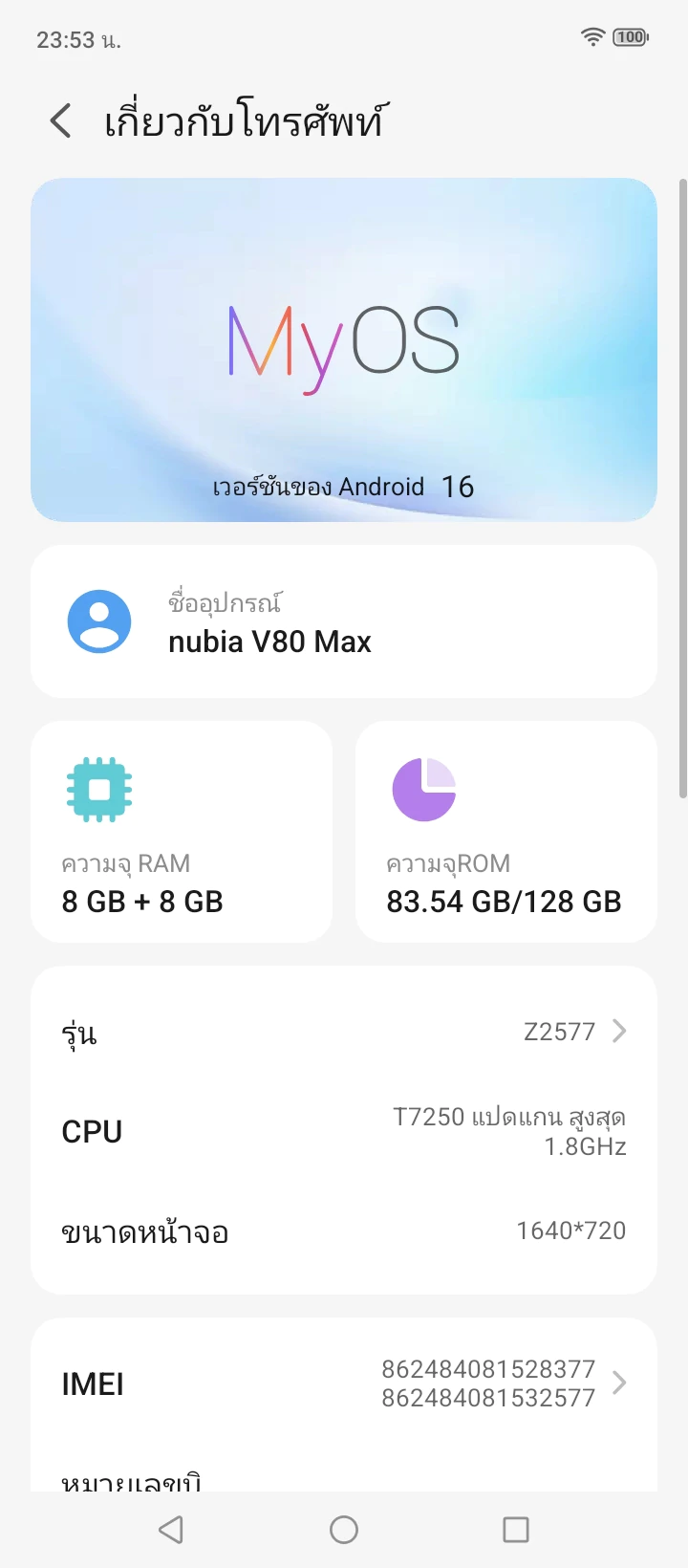Open the RAM capacity card
The width and height of the screenshot is (688, 1568).
[x=182, y=832]
